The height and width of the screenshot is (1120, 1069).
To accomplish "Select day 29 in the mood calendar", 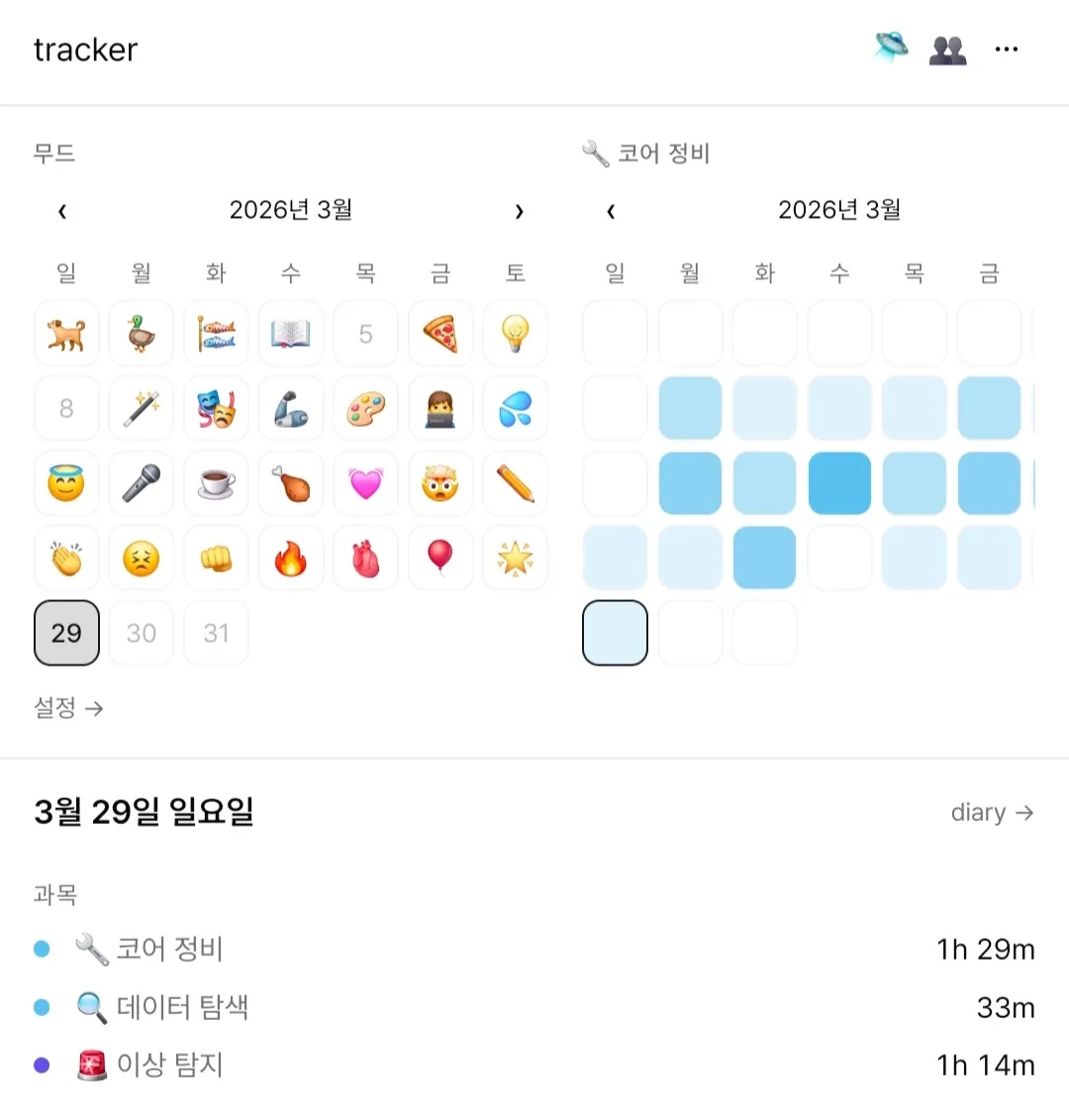I will 66,633.
